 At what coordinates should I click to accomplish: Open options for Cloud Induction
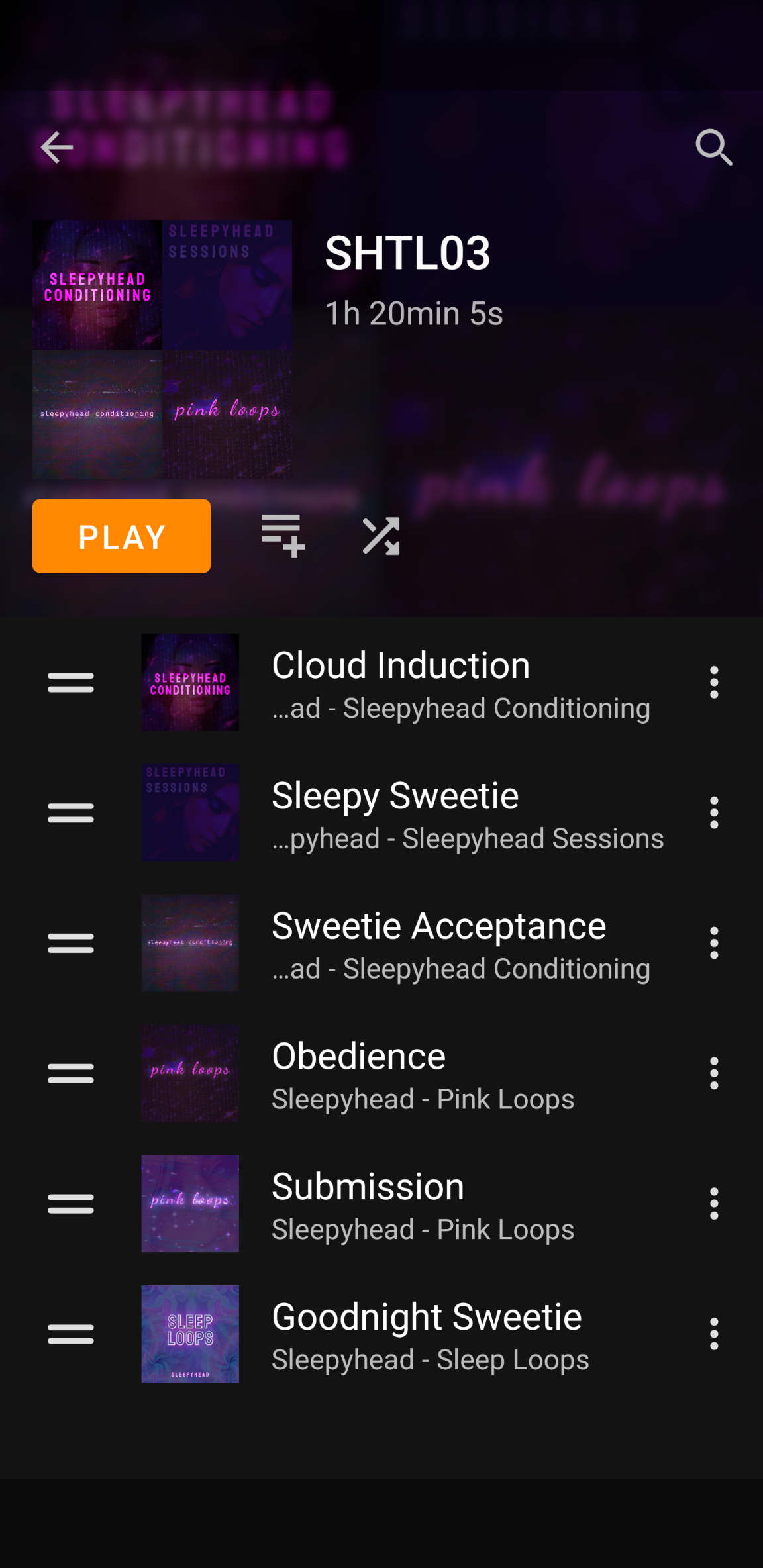click(713, 683)
